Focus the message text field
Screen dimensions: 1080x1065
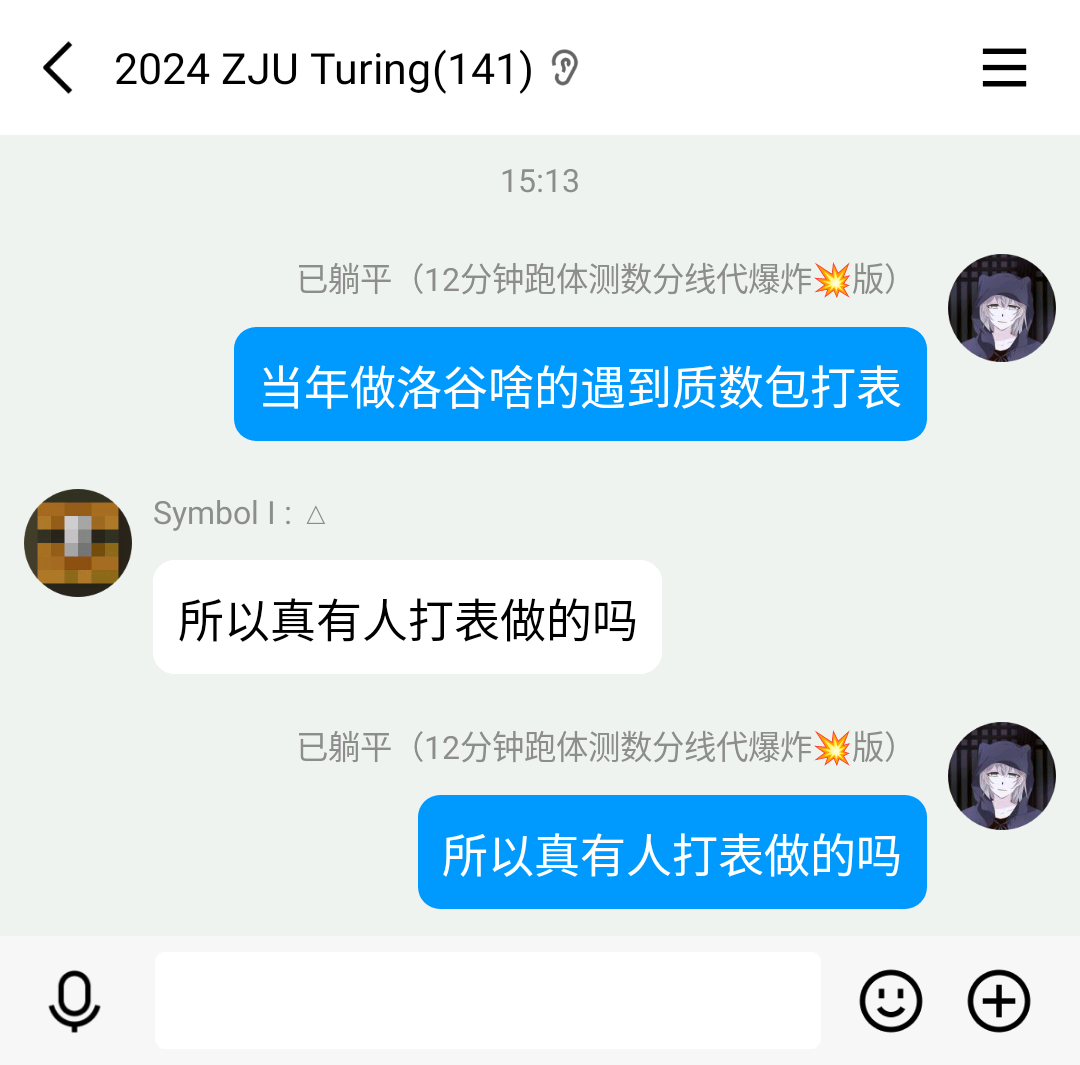pyautogui.click(x=487, y=1000)
